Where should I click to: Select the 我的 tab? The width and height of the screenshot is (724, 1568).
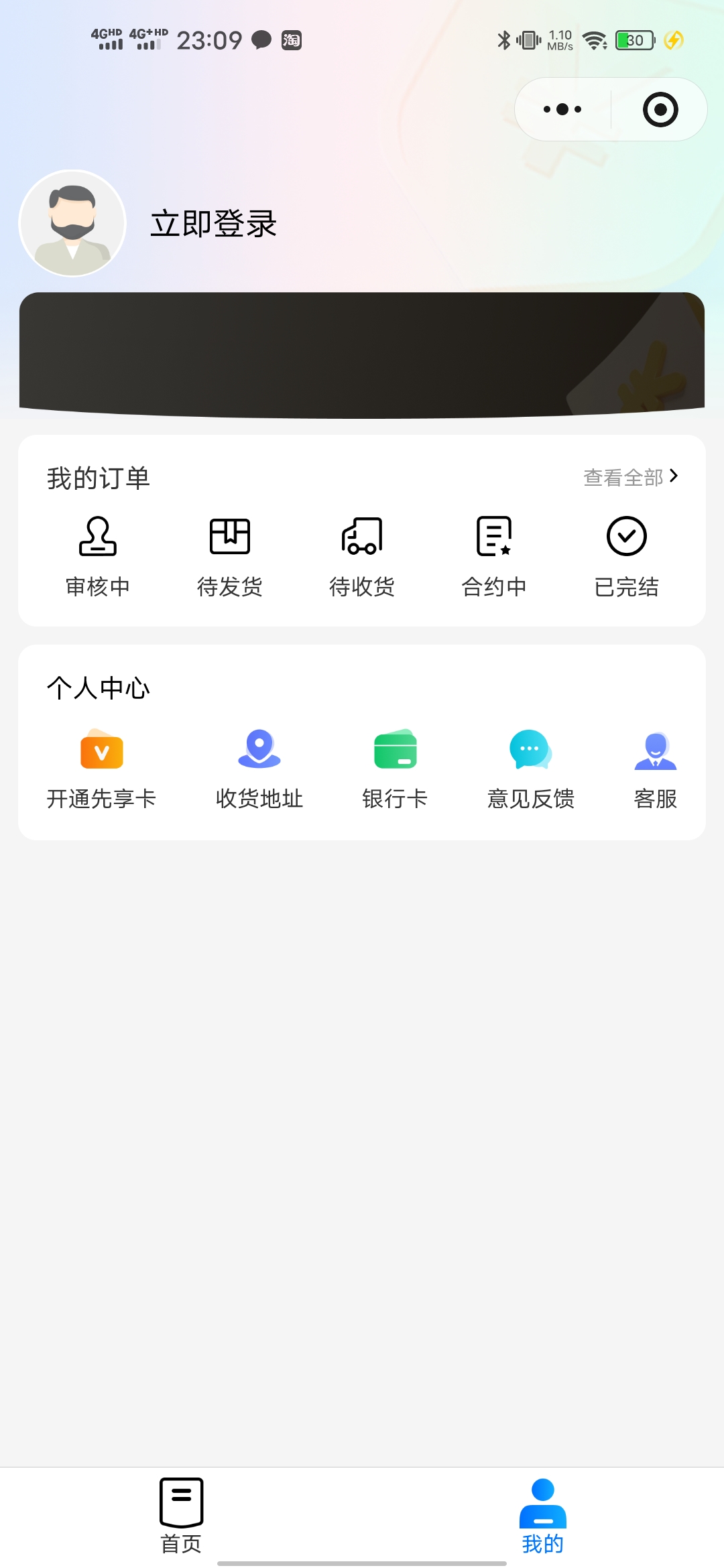[542, 1516]
